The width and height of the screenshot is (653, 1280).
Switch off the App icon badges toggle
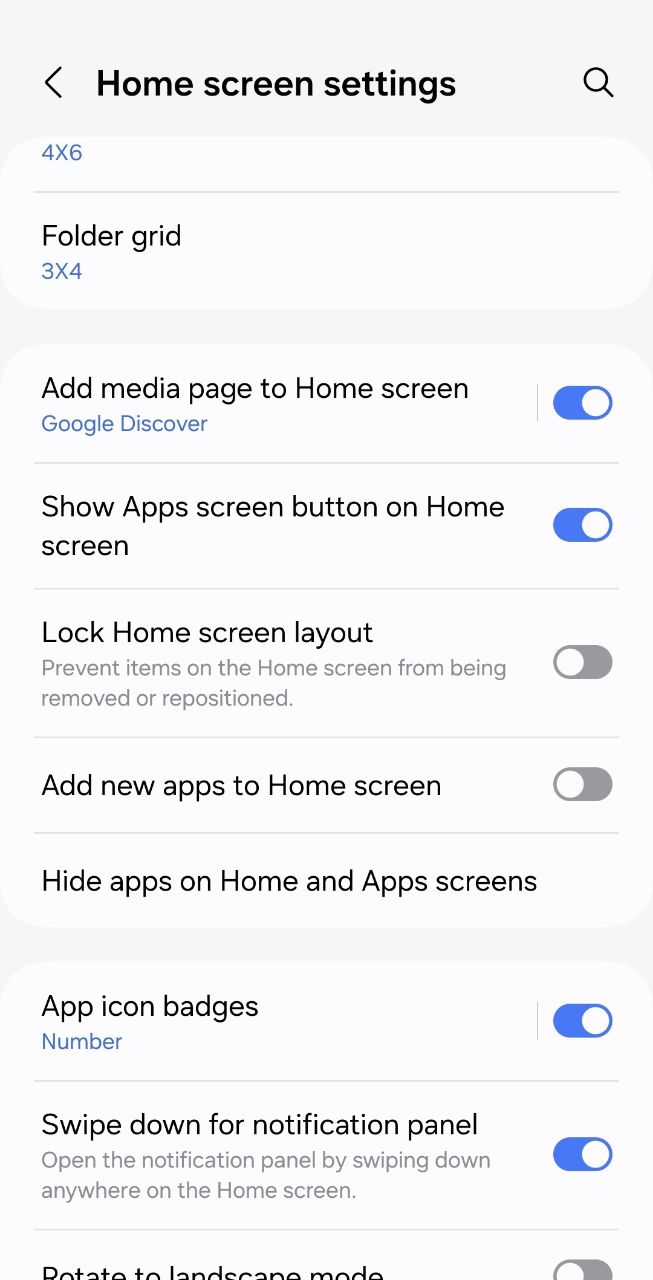pos(582,1022)
